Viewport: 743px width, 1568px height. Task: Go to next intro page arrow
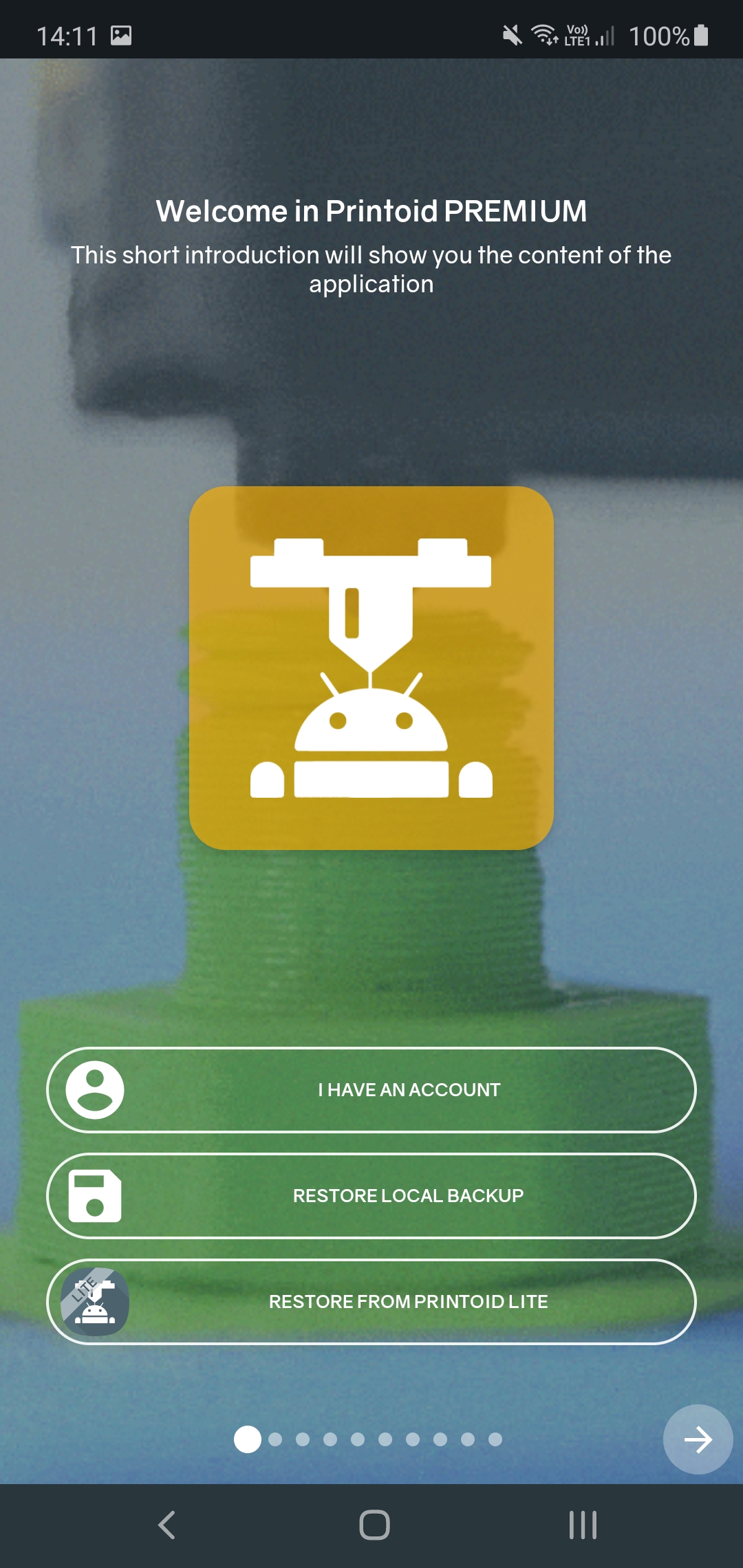[x=698, y=1439]
